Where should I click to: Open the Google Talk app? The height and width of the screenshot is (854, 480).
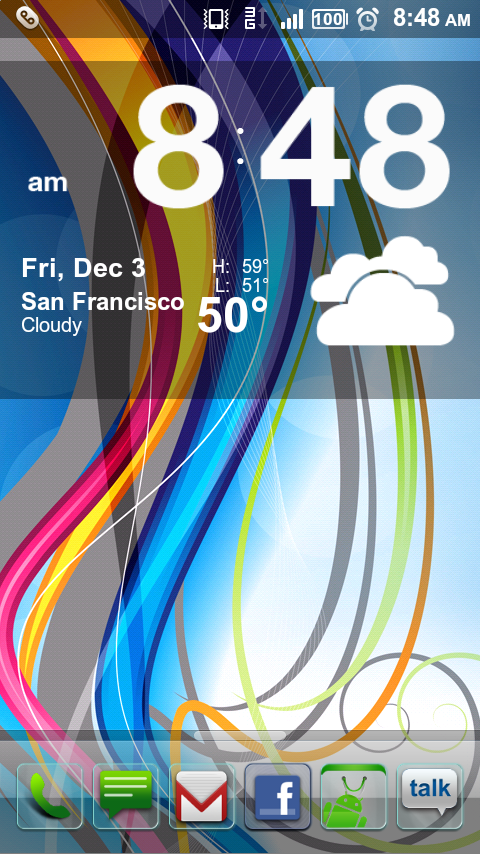(429, 795)
